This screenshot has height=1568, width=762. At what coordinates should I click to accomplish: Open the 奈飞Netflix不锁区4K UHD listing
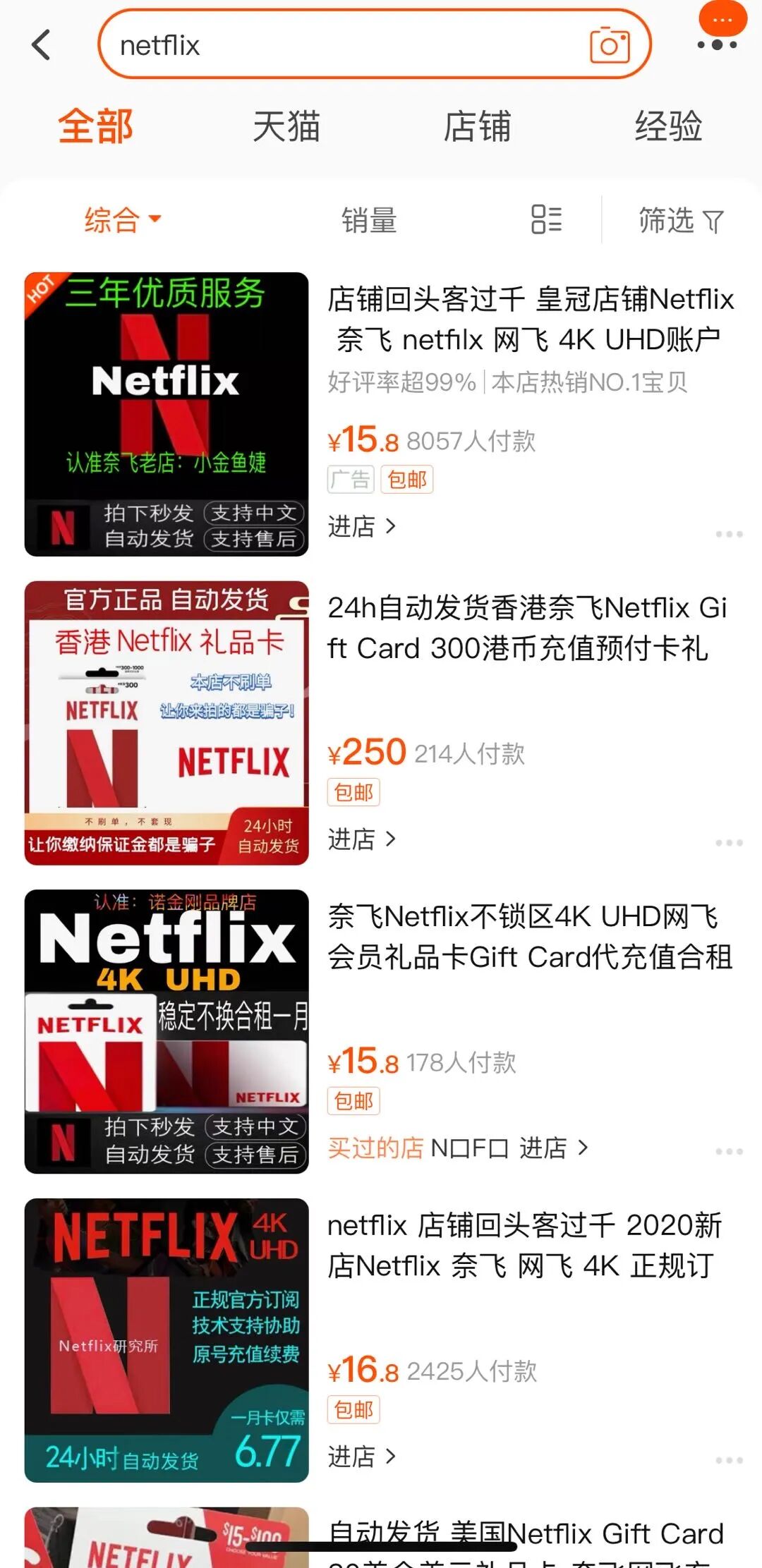point(529,937)
